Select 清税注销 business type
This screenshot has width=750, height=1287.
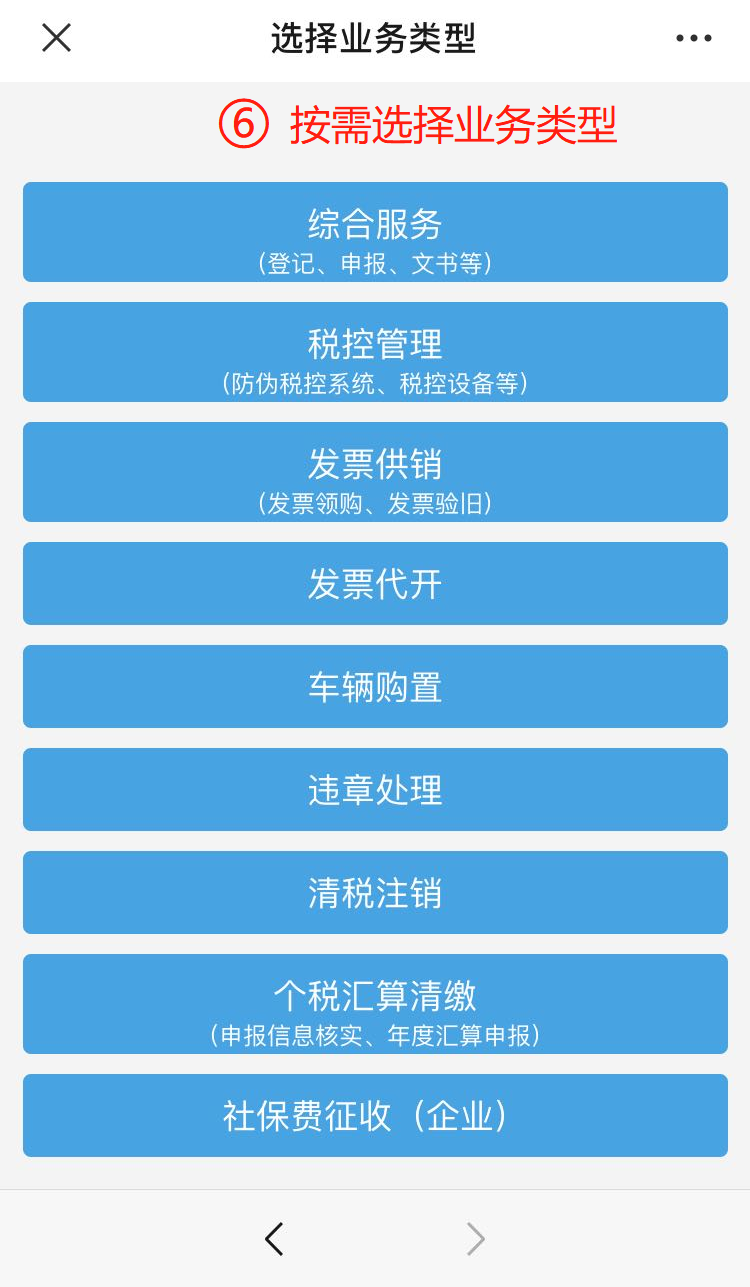click(375, 893)
